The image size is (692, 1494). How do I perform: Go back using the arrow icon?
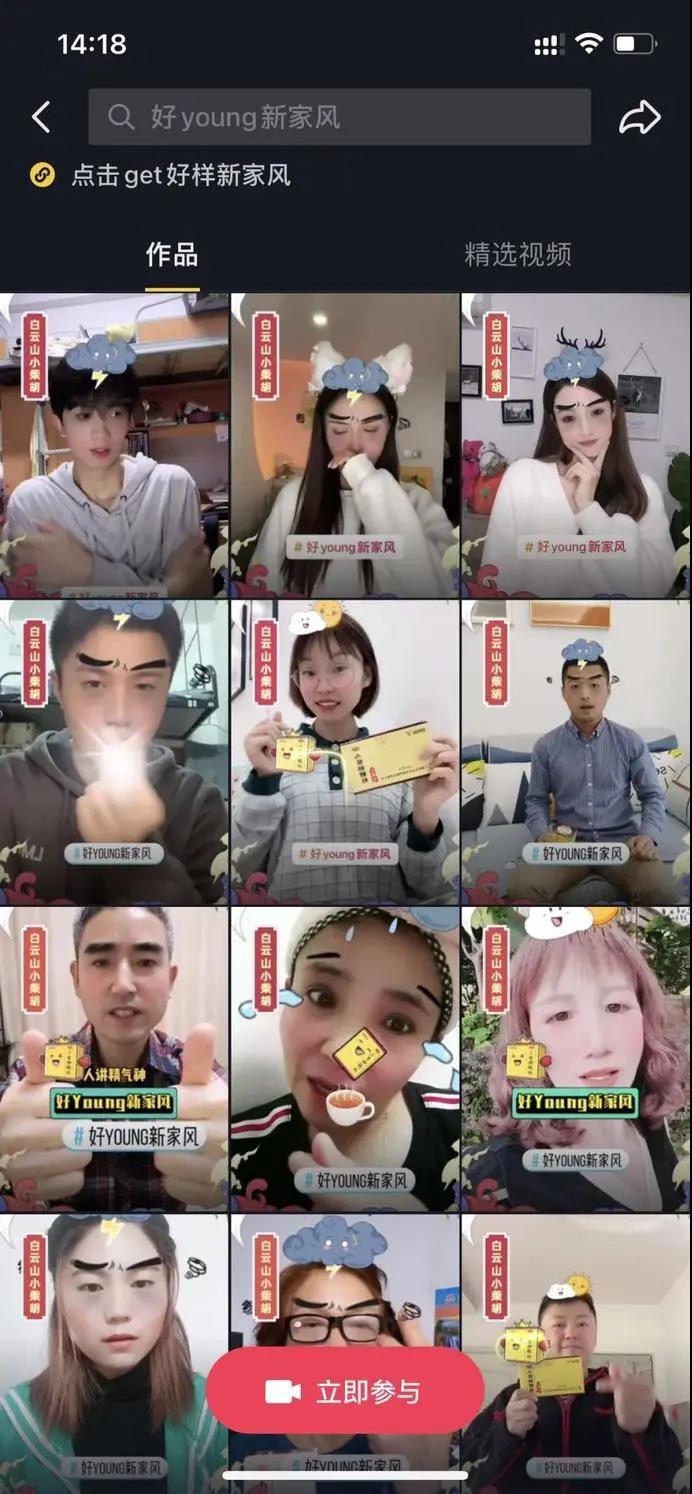41,117
